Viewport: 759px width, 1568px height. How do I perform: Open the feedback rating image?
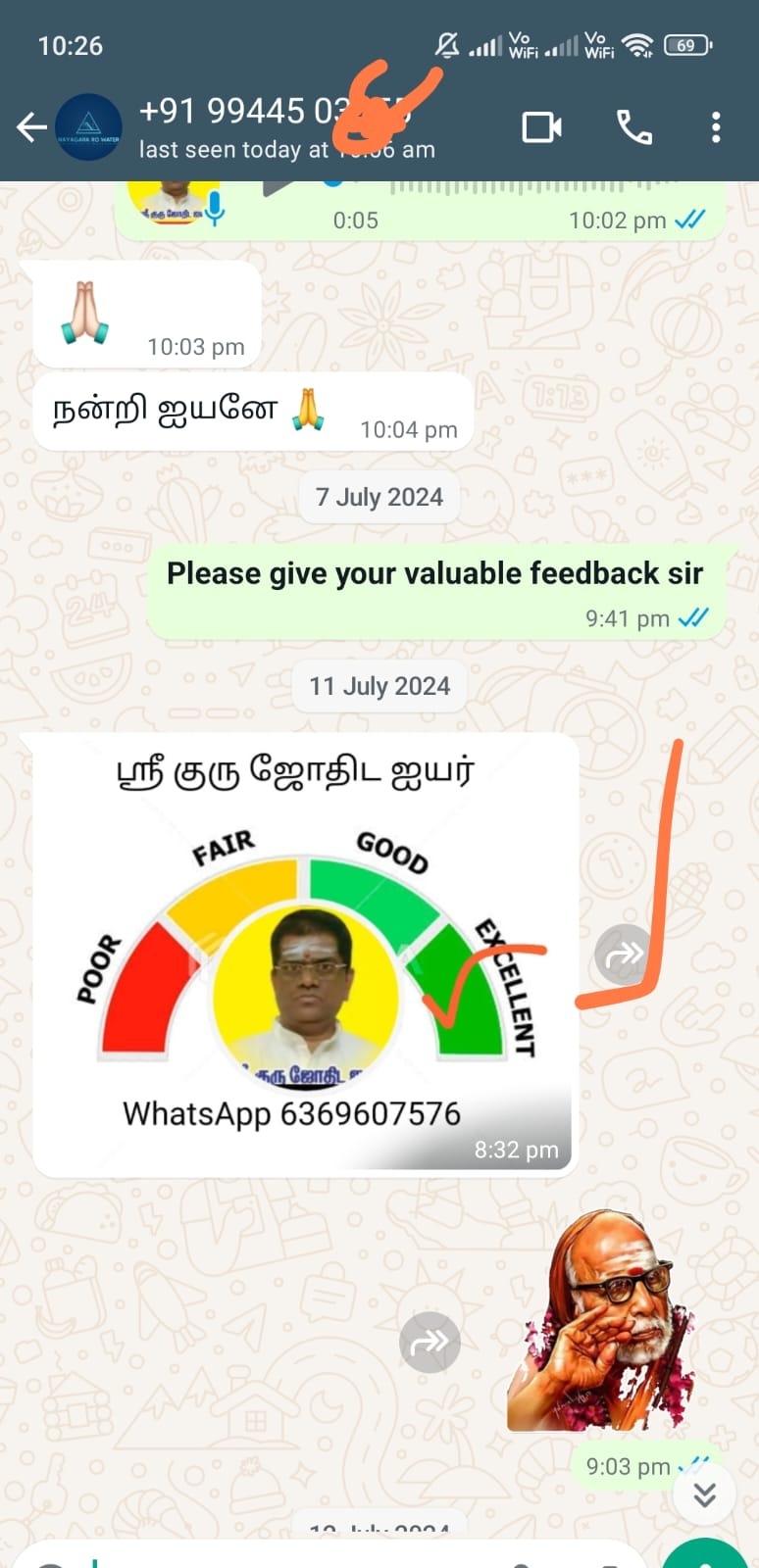click(304, 951)
